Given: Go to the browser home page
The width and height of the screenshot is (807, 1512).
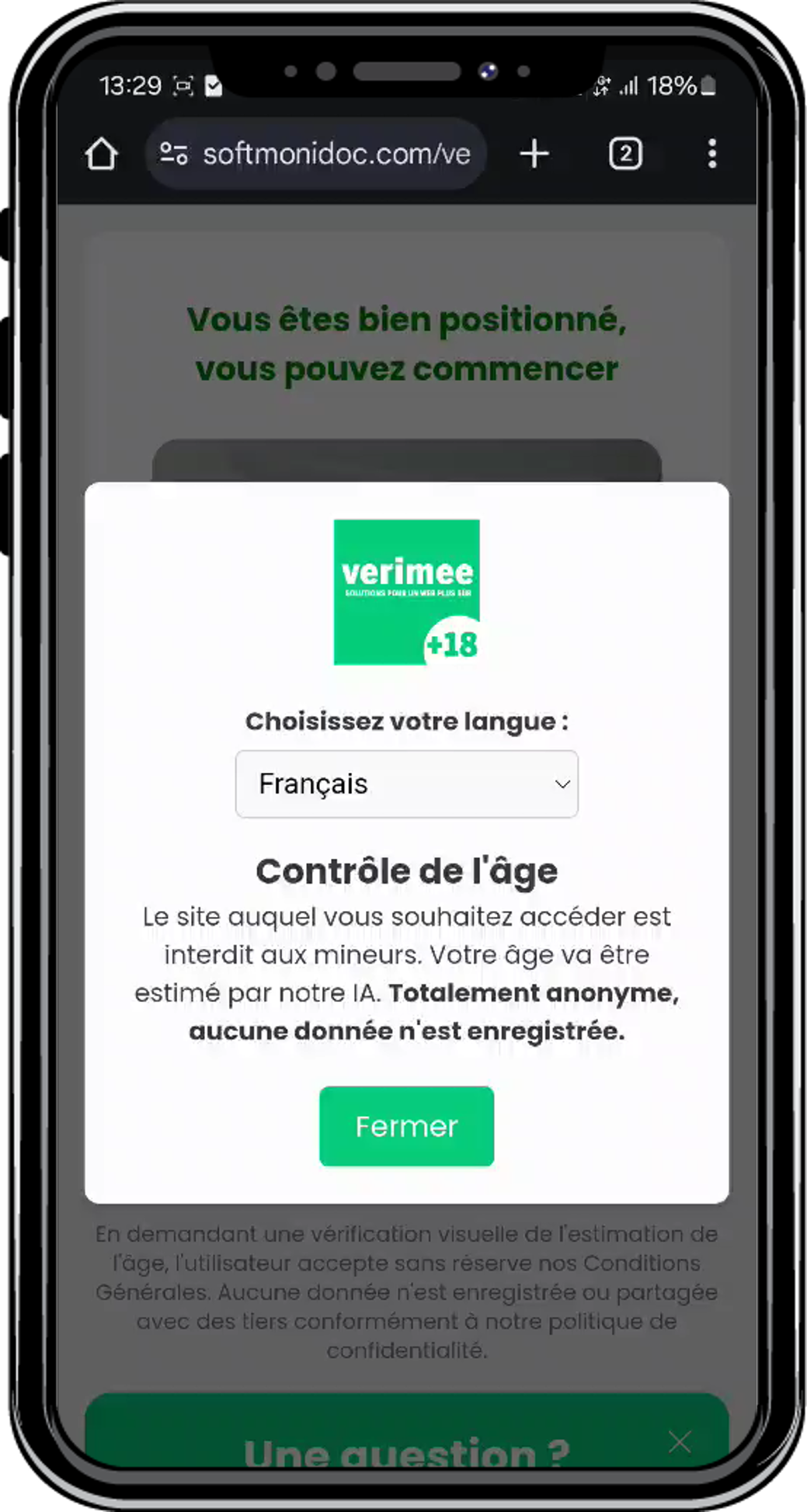Looking at the screenshot, I should [x=101, y=154].
